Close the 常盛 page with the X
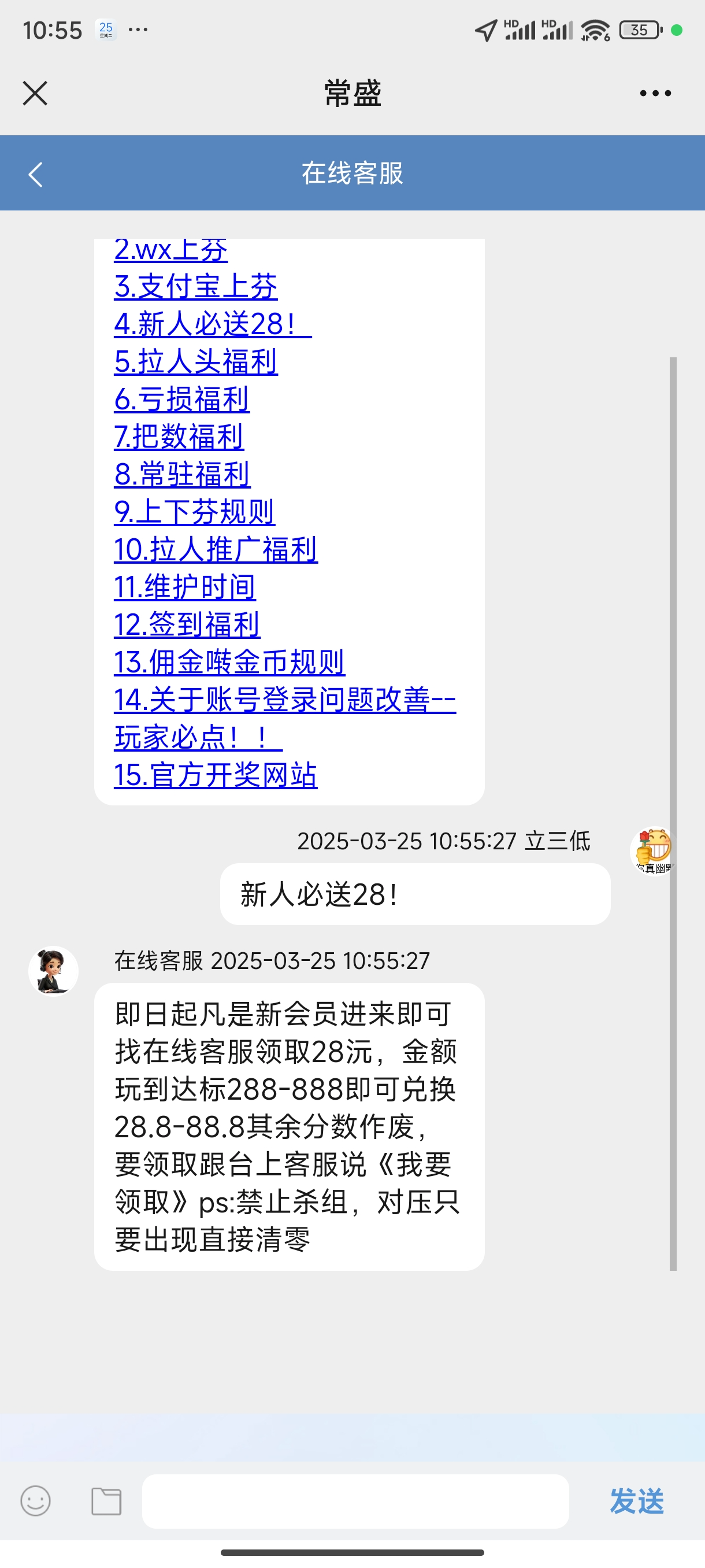Screen dimensions: 705x1568 coord(35,94)
